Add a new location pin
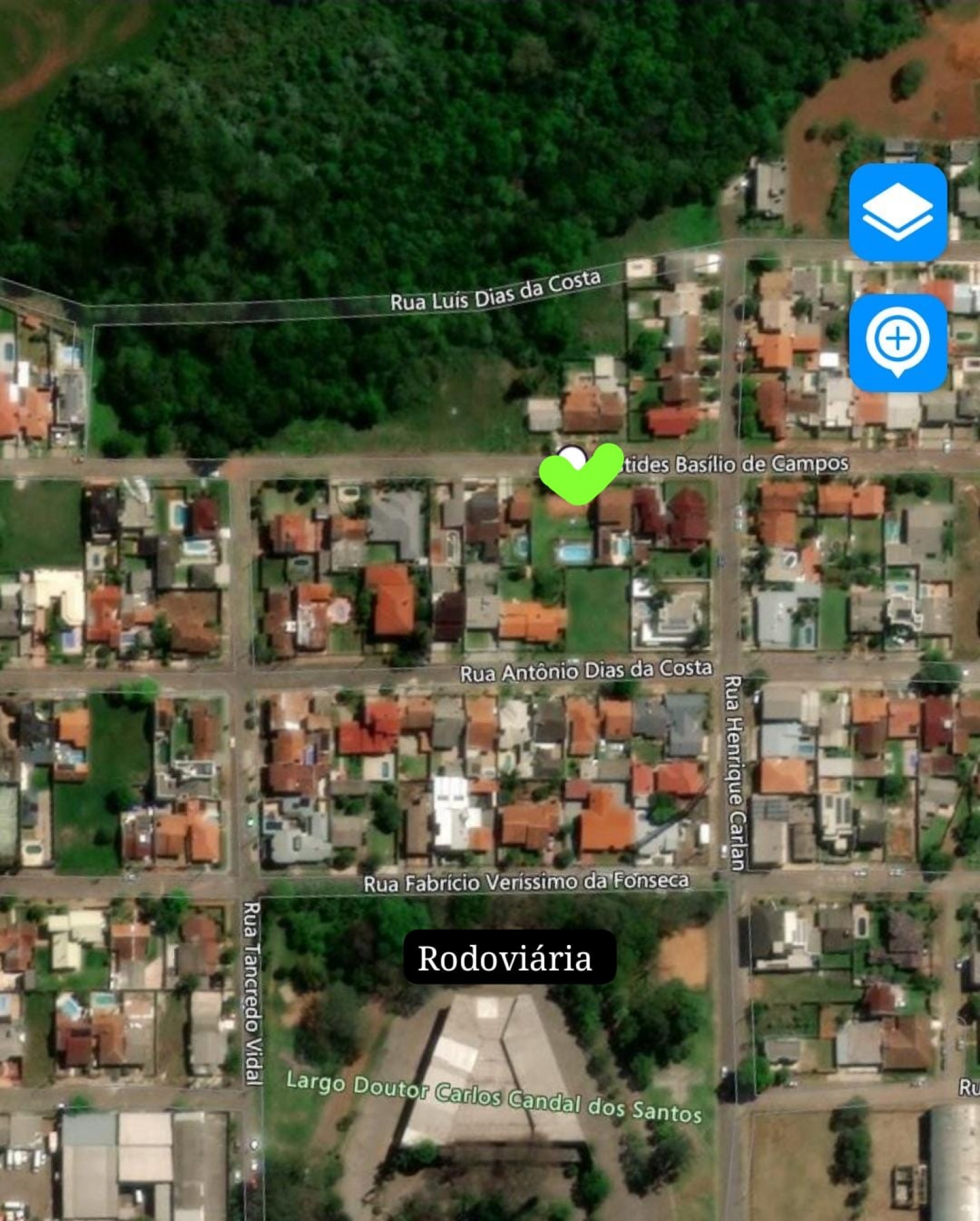Viewport: 980px width, 1221px height. (x=897, y=342)
